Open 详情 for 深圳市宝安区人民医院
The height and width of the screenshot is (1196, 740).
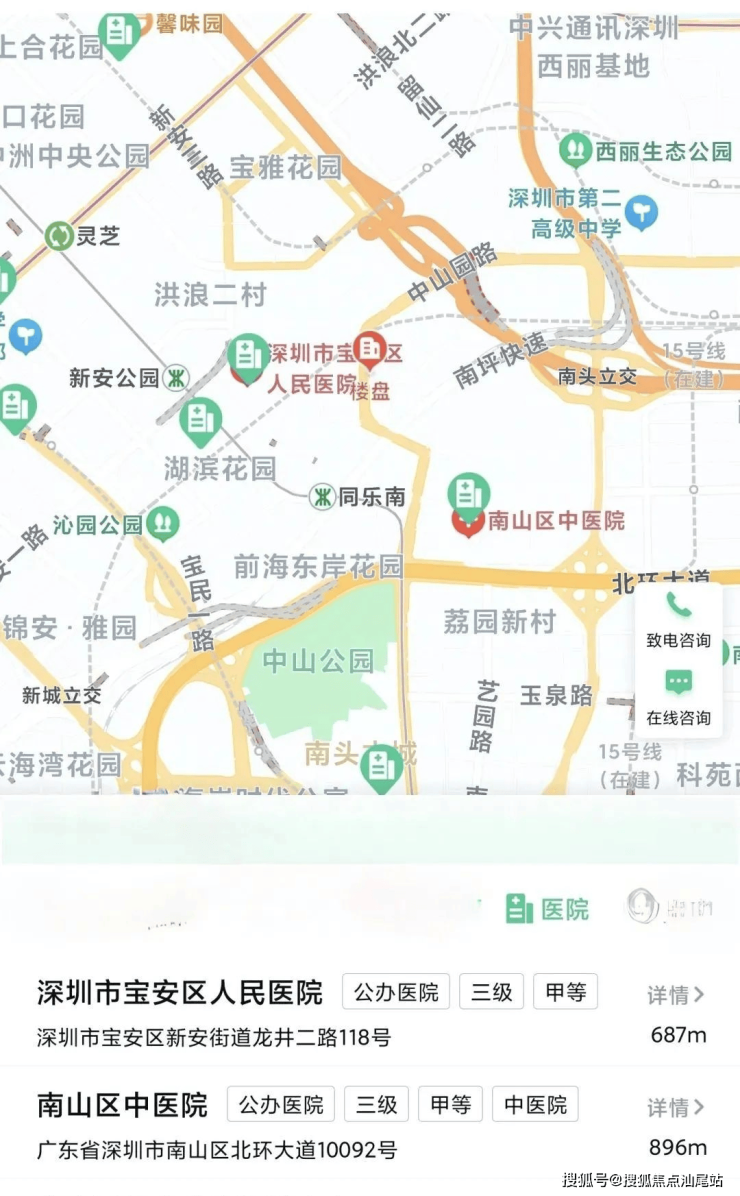point(676,994)
